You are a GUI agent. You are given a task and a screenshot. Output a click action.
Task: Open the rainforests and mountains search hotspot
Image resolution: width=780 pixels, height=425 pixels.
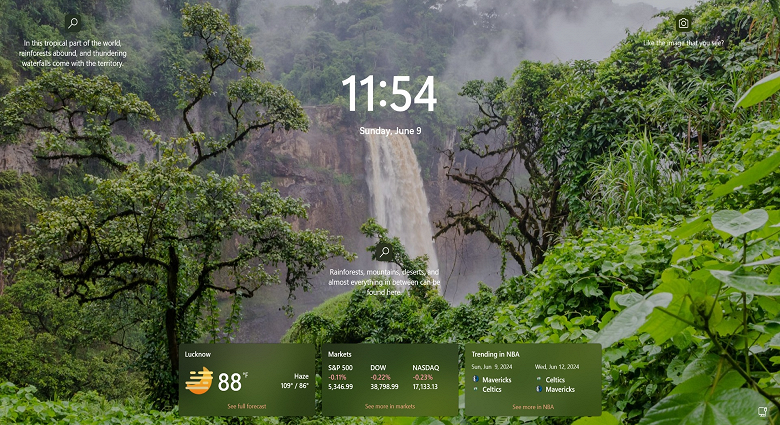click(384, 252)
